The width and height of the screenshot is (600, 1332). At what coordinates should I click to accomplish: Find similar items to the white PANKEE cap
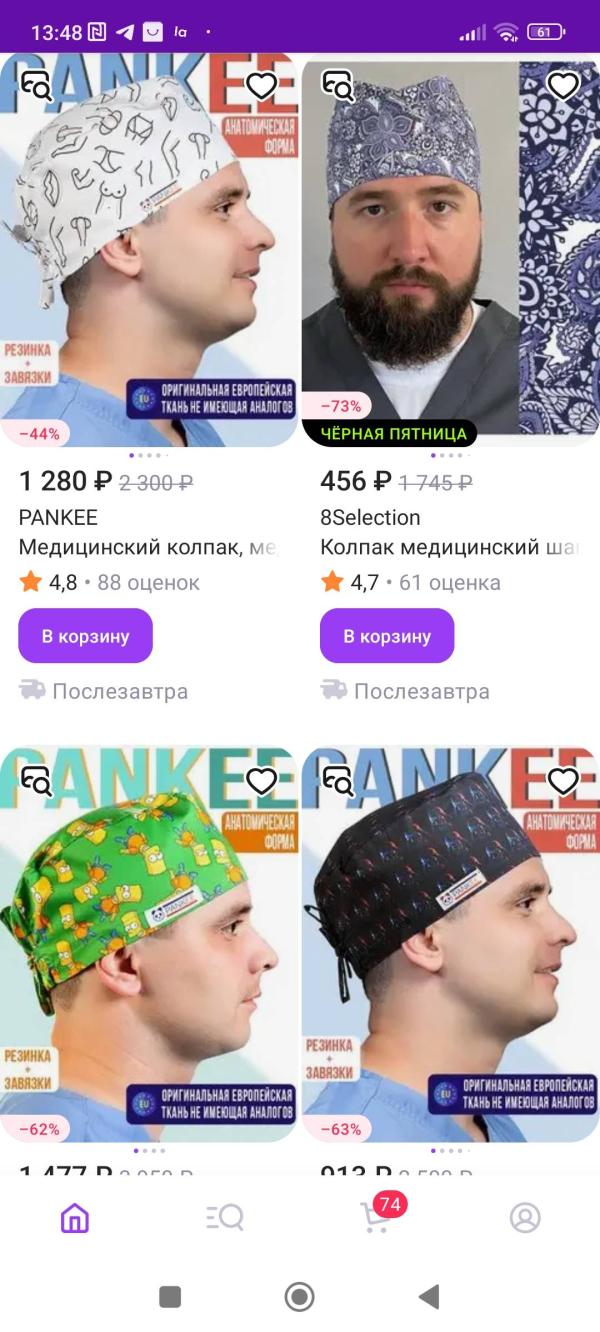pos(37,87)
